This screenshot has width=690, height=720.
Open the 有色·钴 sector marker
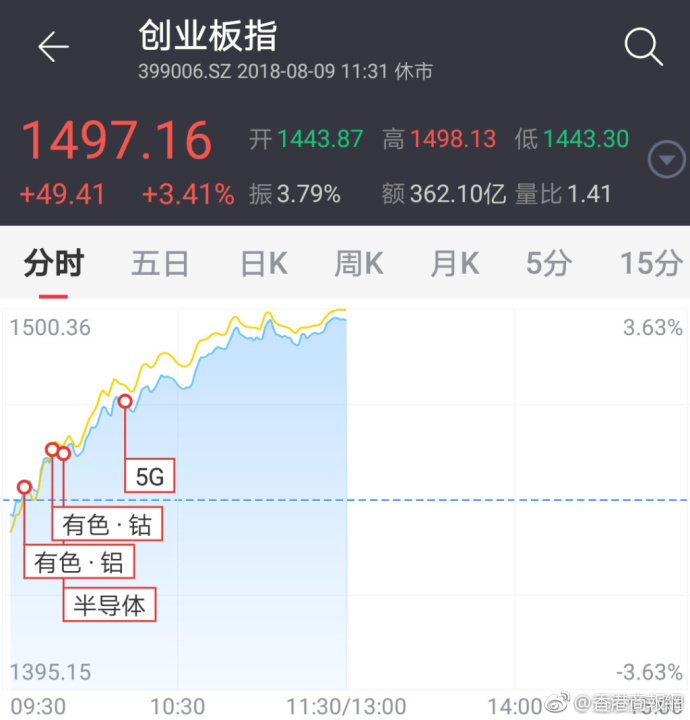pos(107,524)
